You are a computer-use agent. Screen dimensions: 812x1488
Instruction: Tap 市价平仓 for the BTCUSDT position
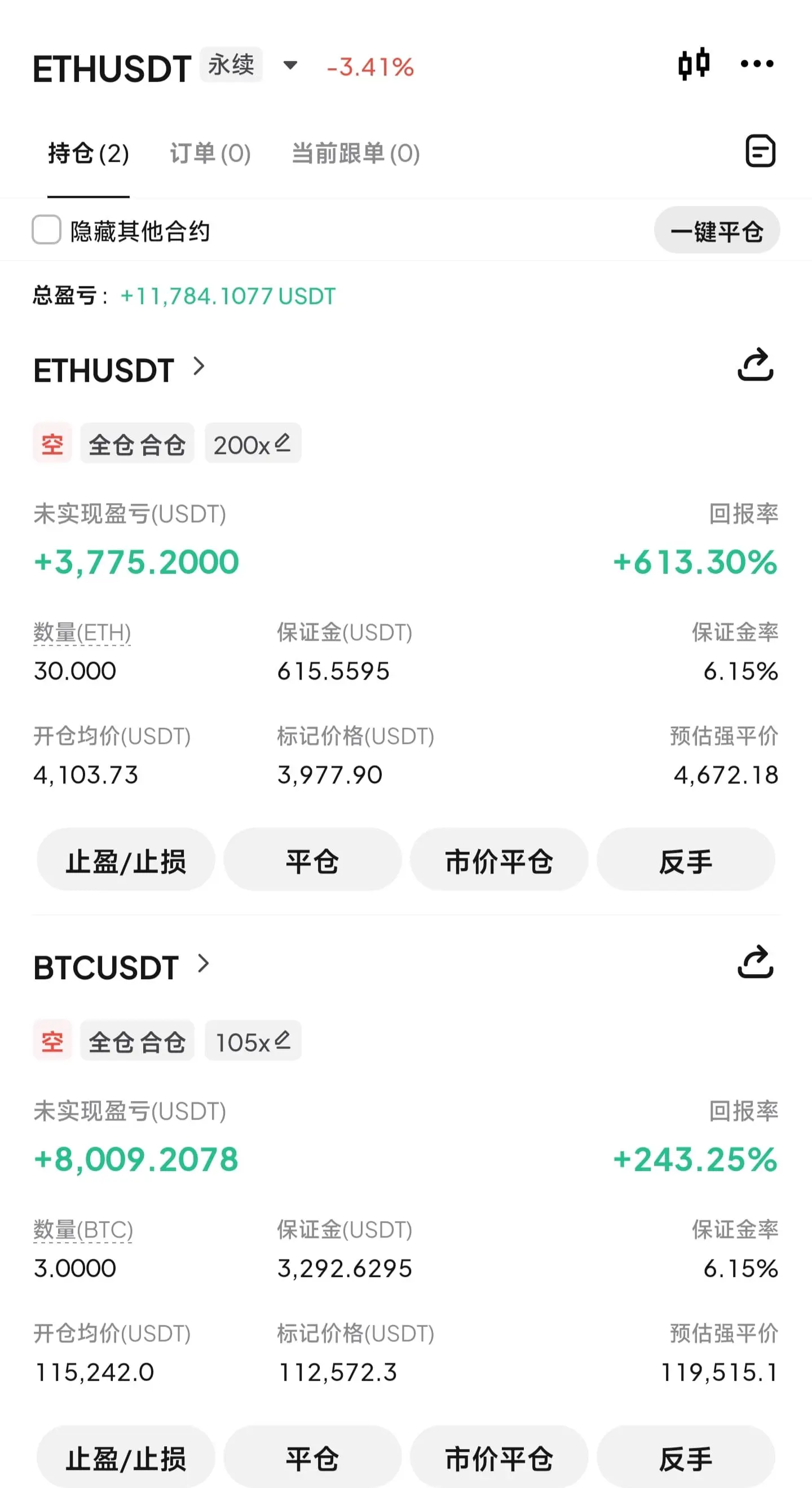(499, 1456)
